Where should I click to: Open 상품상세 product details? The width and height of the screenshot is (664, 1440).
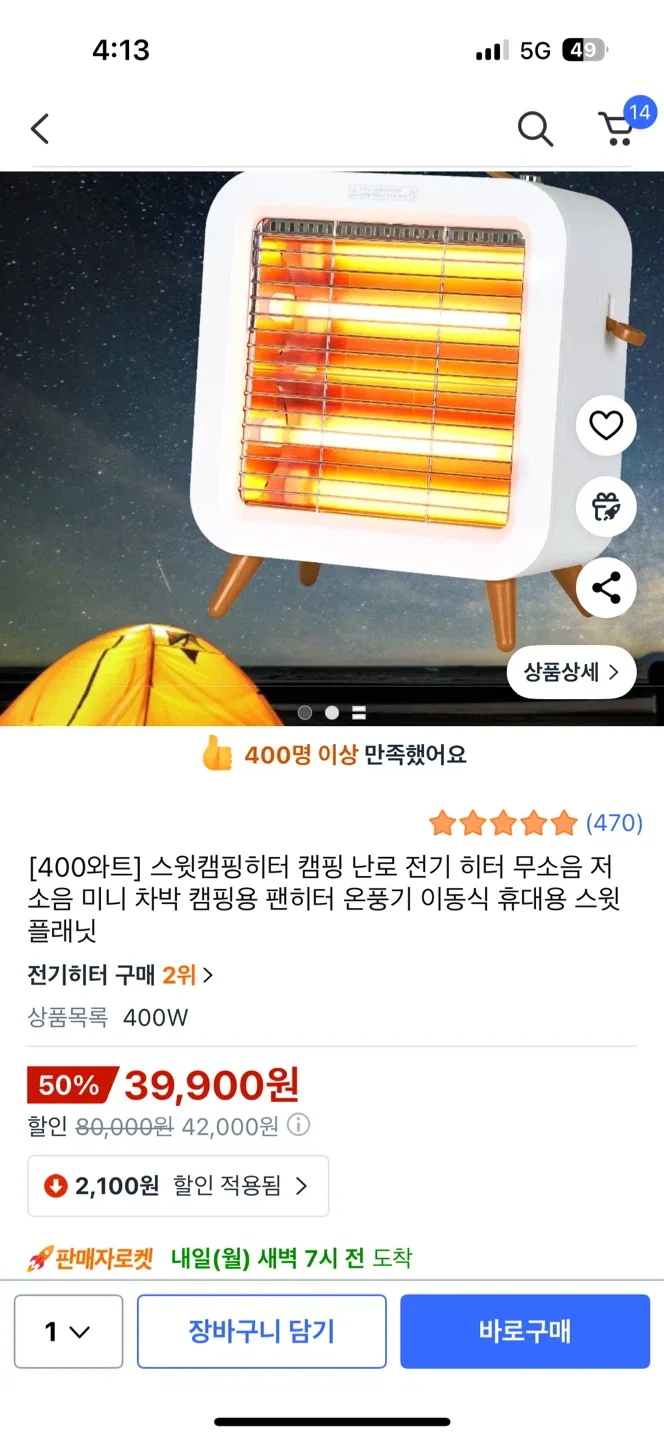(x=571, y=672)
